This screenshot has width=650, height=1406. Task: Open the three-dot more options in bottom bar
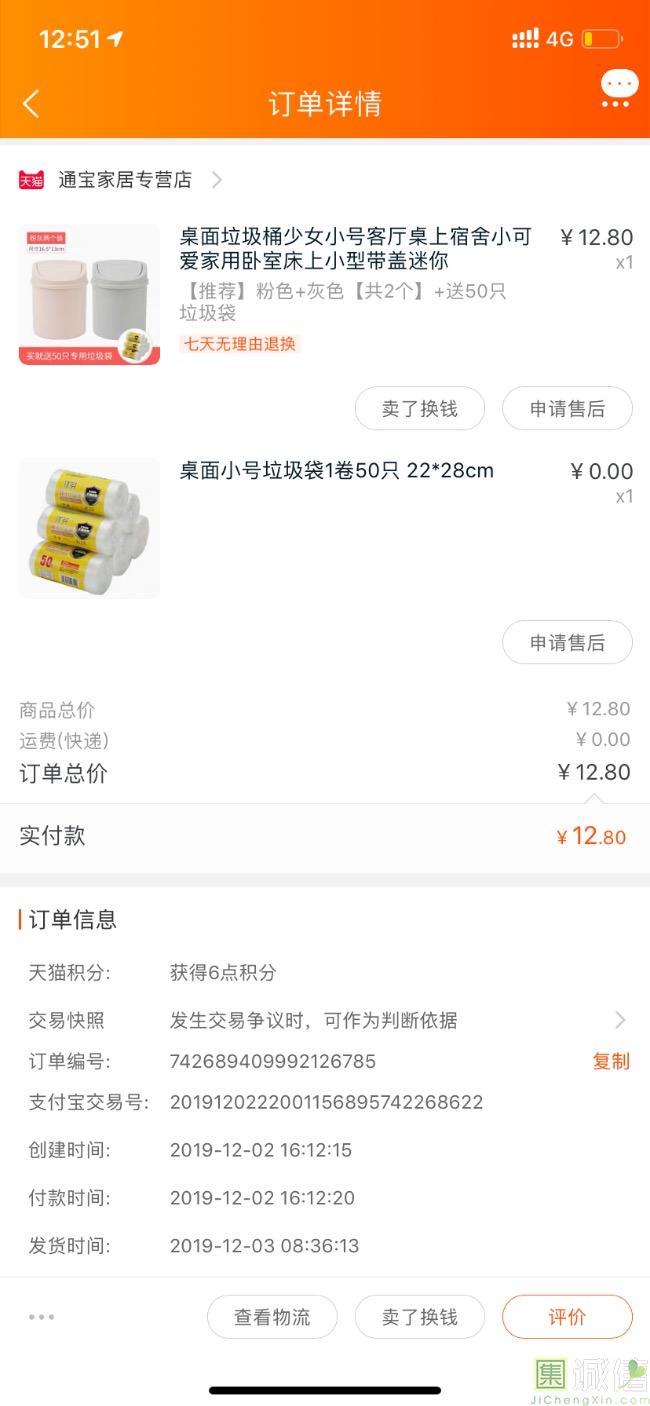pyautogui.click(x=42, y=1317)
